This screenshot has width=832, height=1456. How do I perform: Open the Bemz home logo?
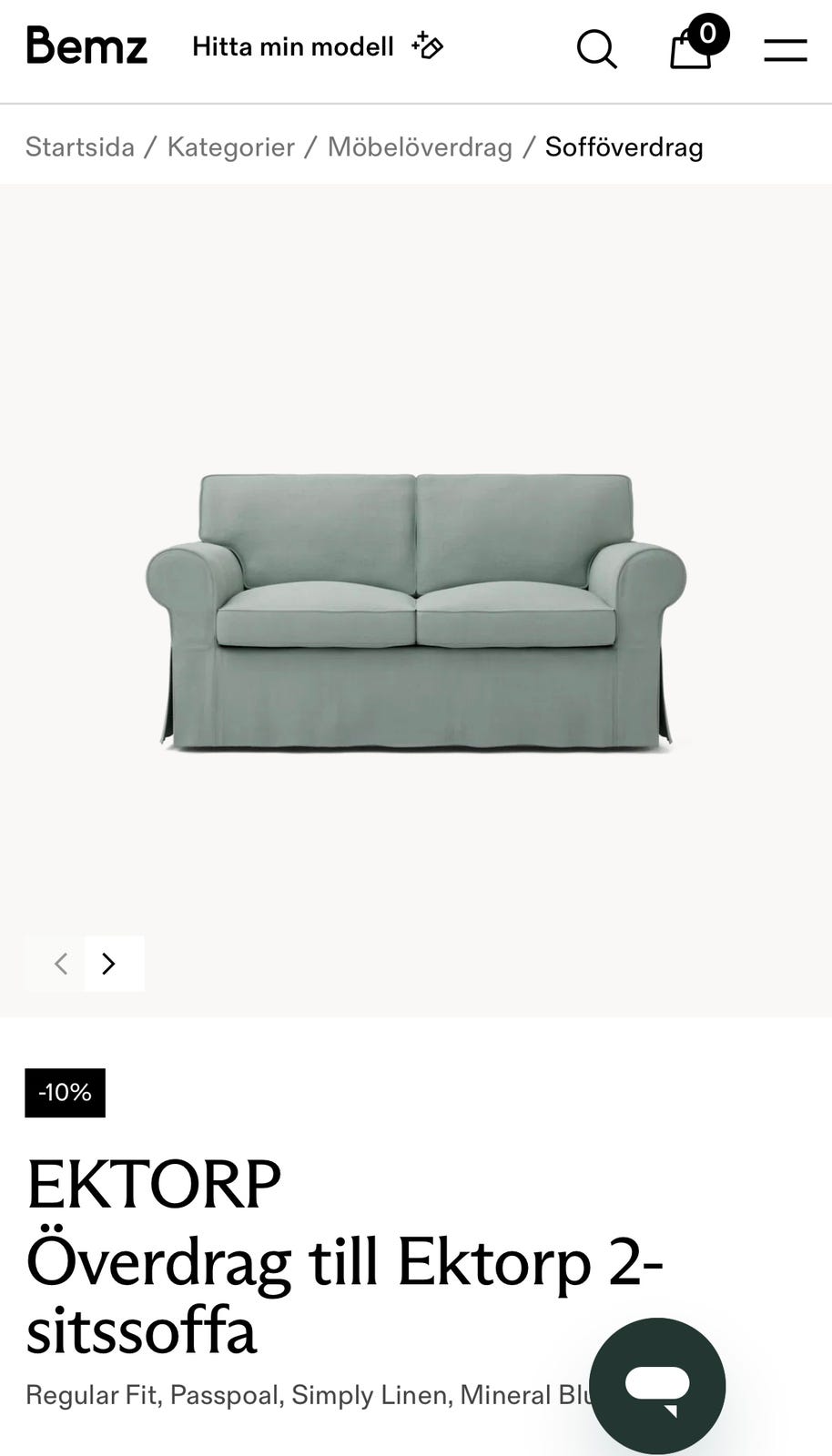pyautogui.click(x=86, y=45)
